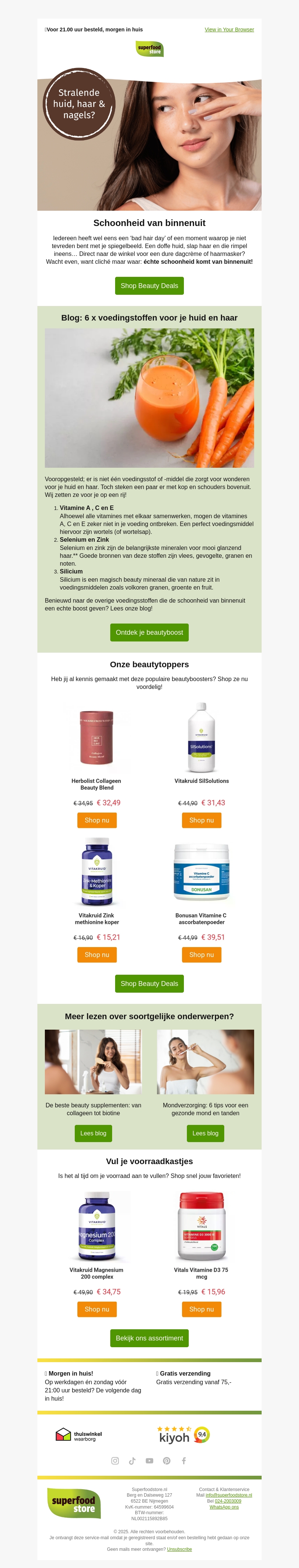
Task: Open the YouTube icon
Action: click(149, 1460)
